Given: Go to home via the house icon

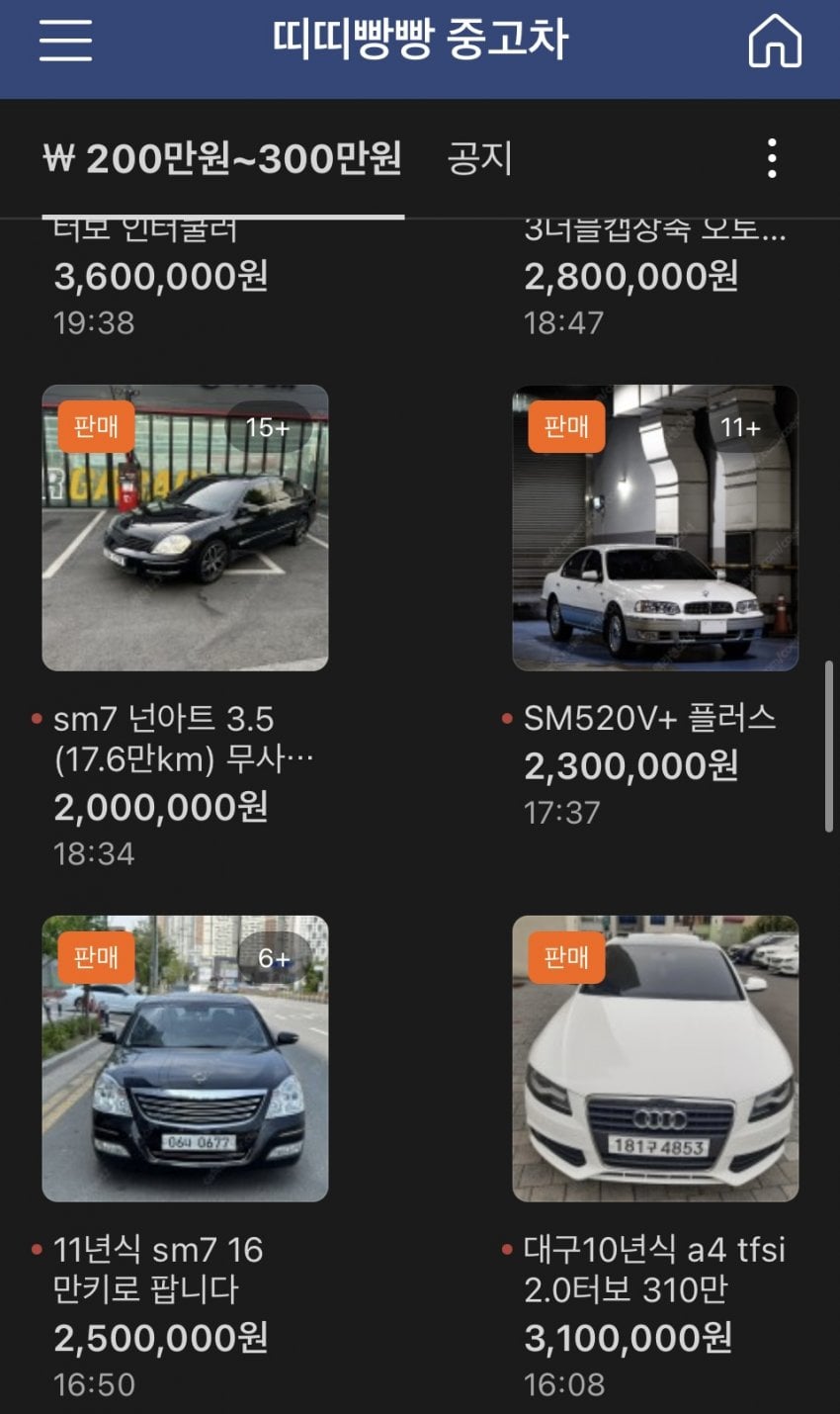Looking at the screenshot, I should pos(775,42).
